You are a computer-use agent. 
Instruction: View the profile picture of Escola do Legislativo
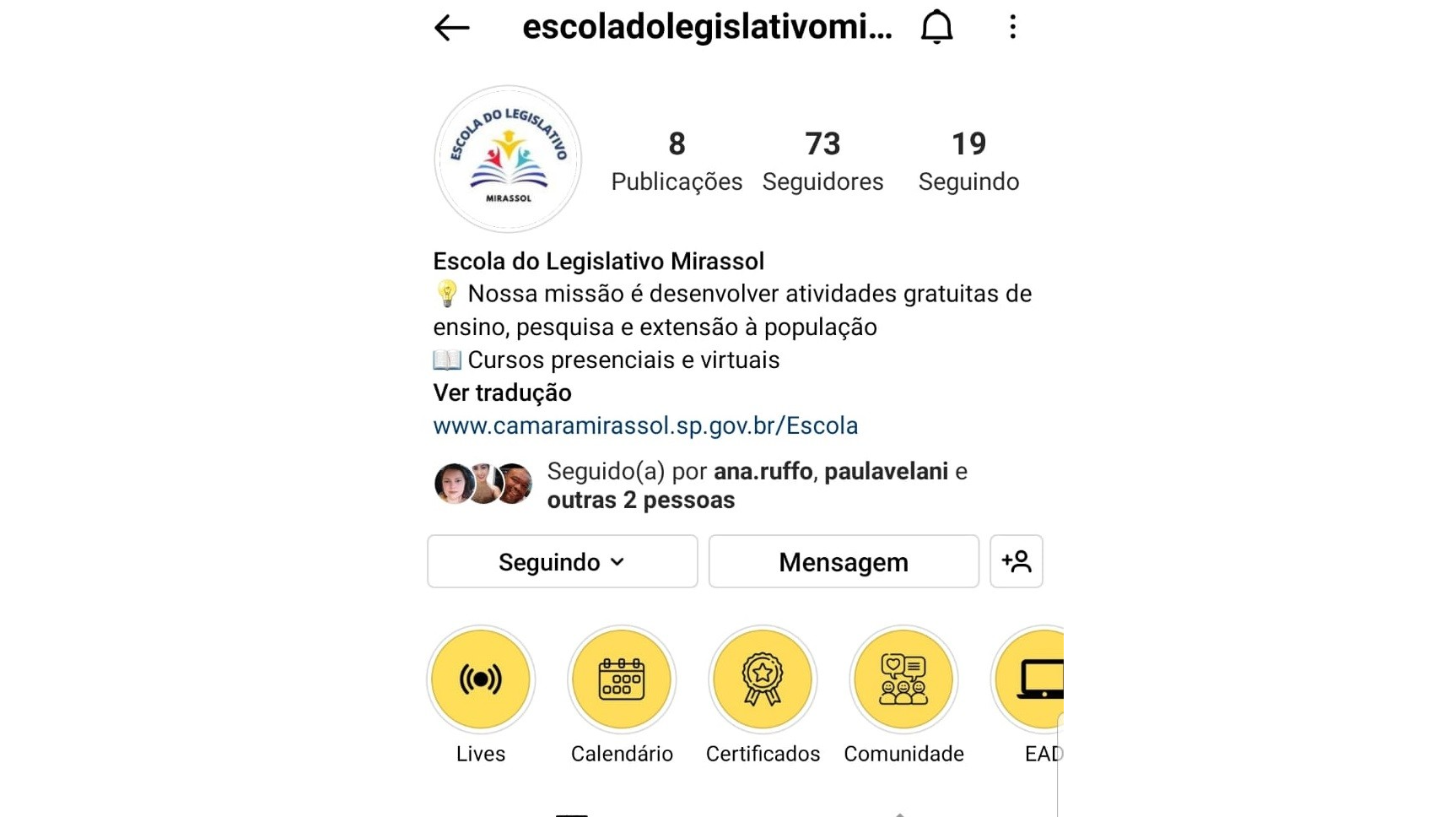click(508, 159)
